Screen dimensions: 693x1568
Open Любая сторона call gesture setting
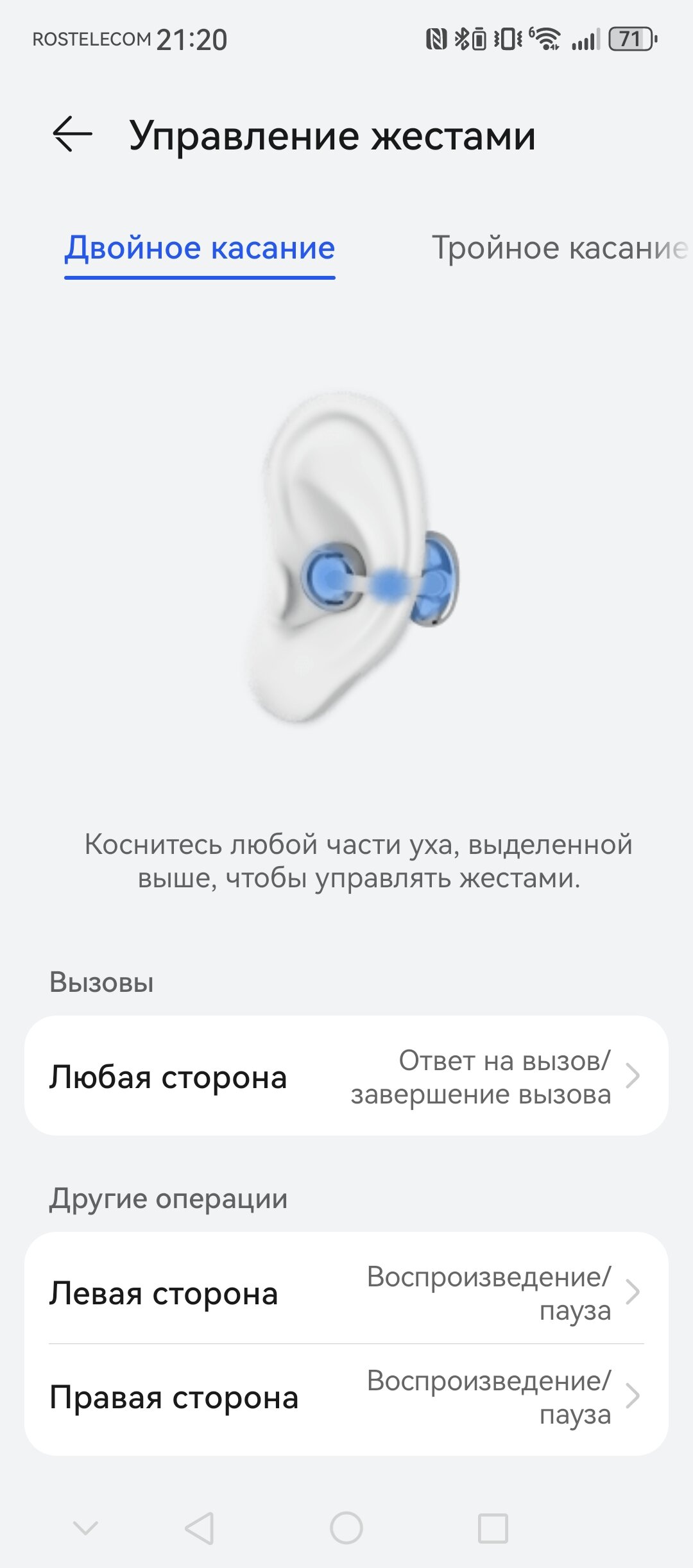tap(346, 1077)
